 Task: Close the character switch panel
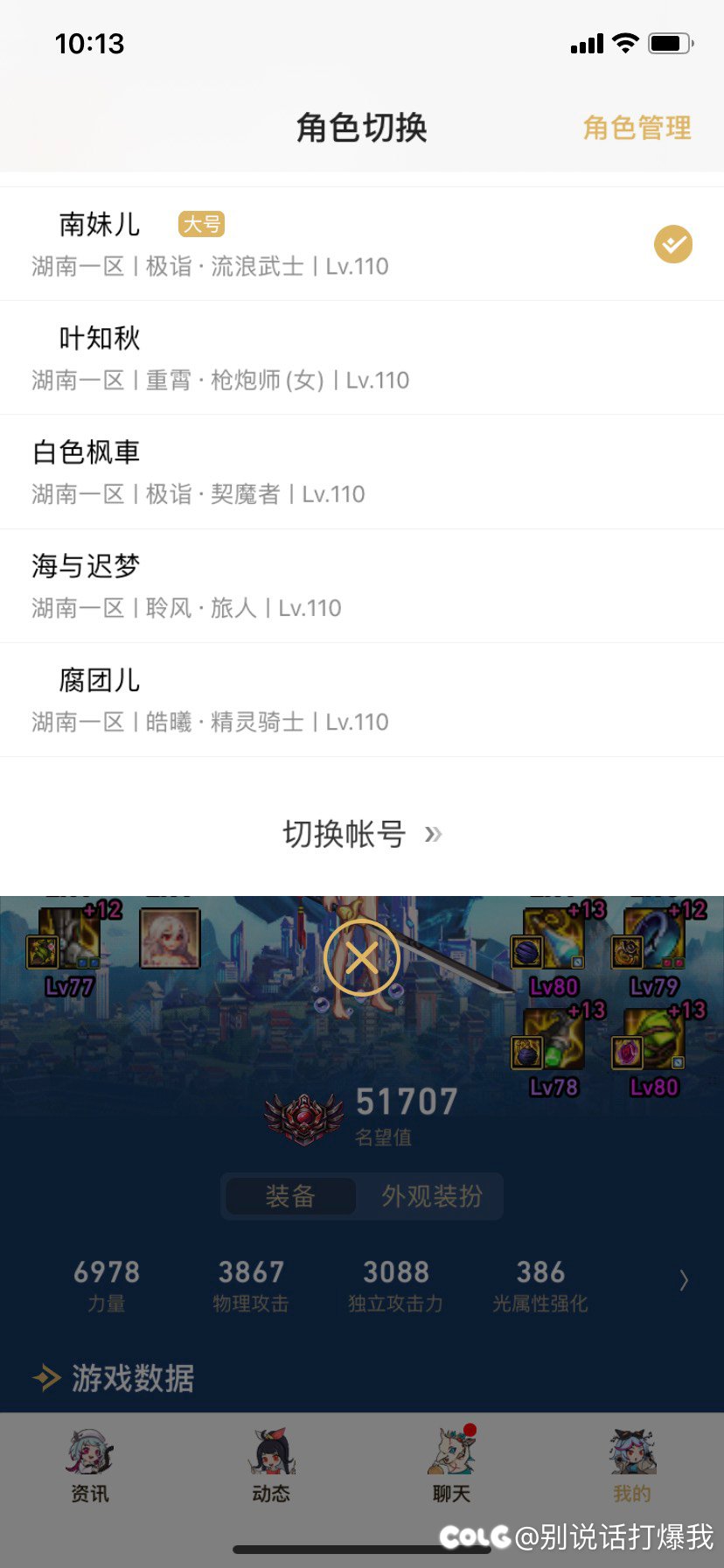[361, 958]
